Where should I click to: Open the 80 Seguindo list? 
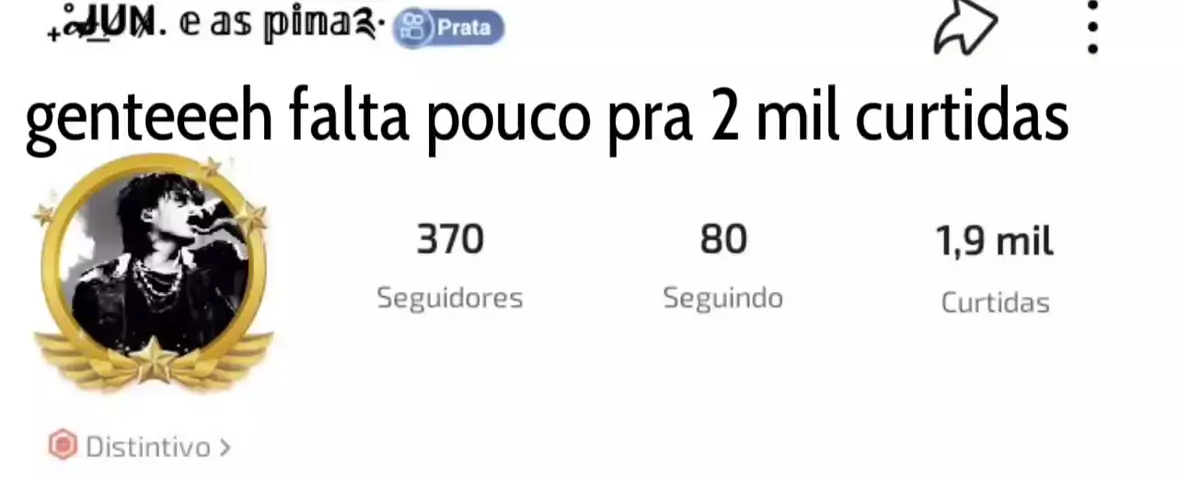(x=723, y=266)
